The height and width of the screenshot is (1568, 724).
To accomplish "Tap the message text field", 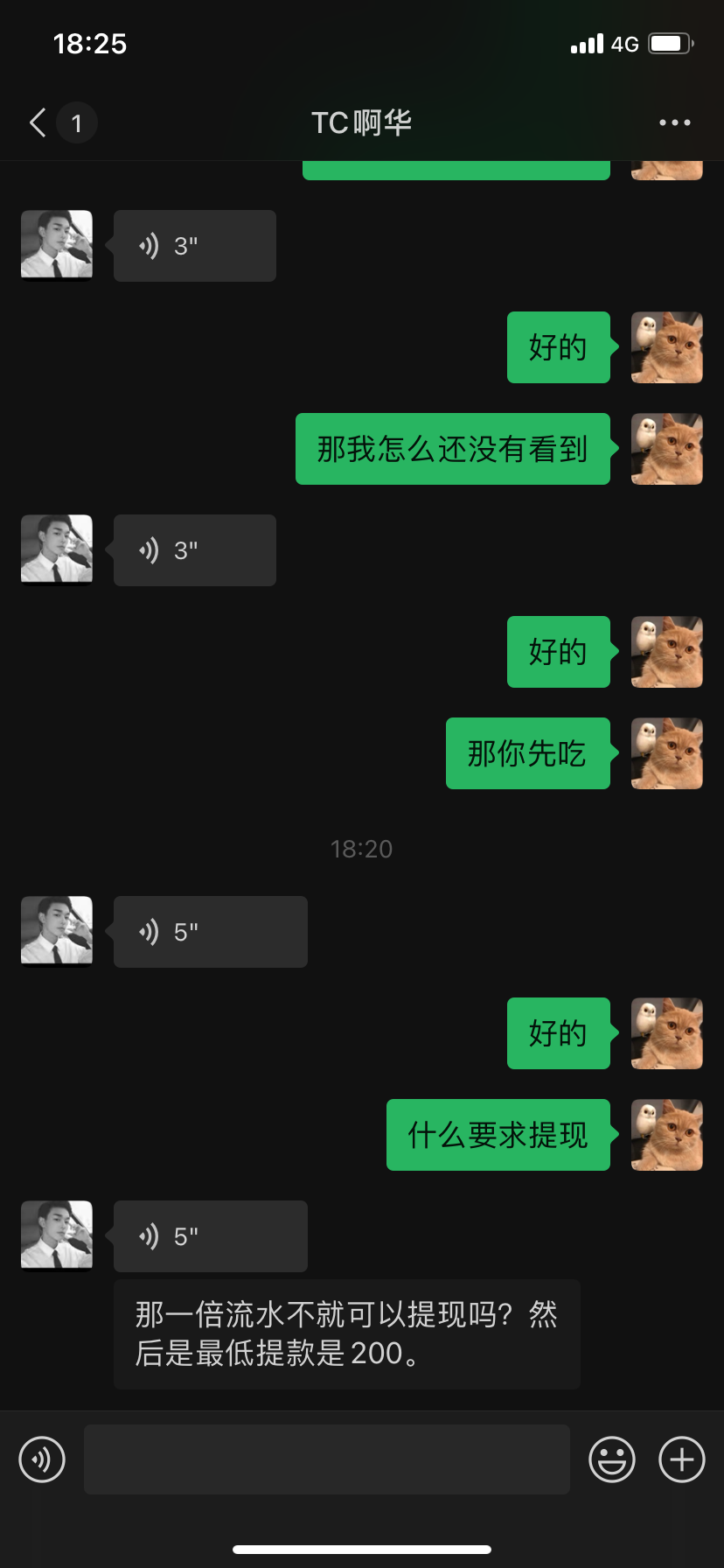I will point(326,1459).
